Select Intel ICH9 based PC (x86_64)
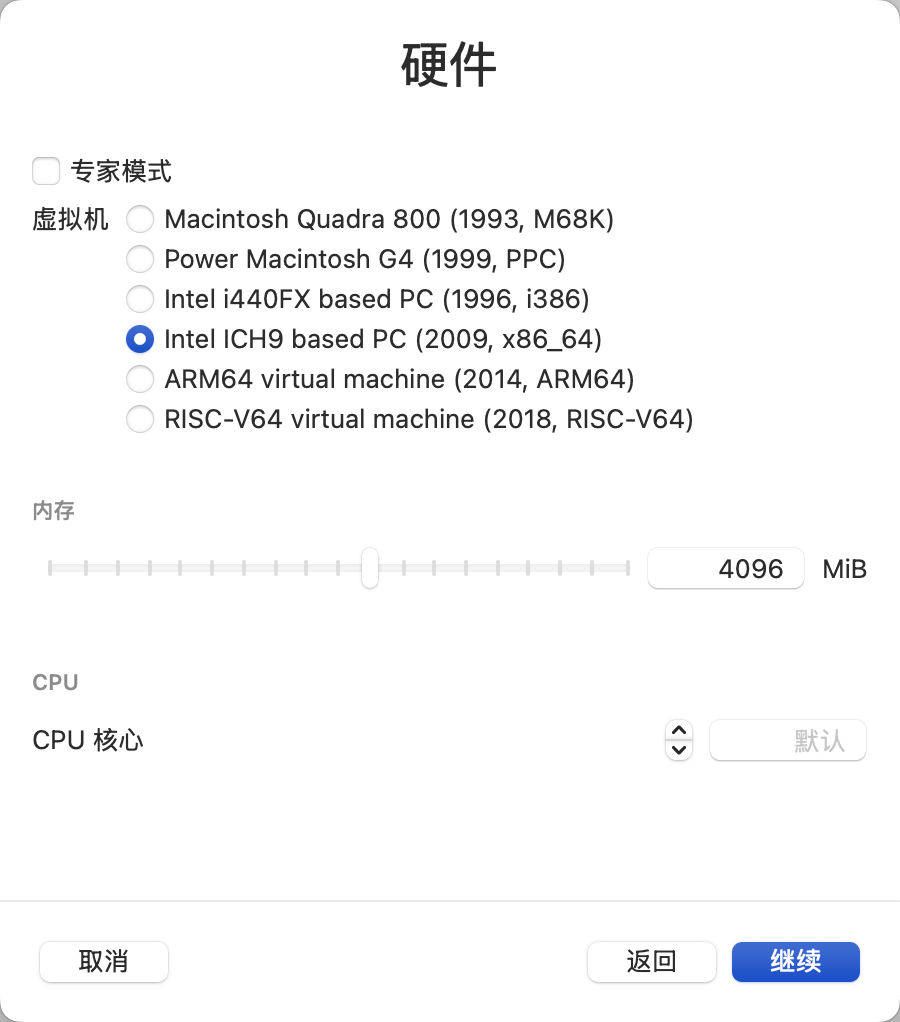 [140, 339]
